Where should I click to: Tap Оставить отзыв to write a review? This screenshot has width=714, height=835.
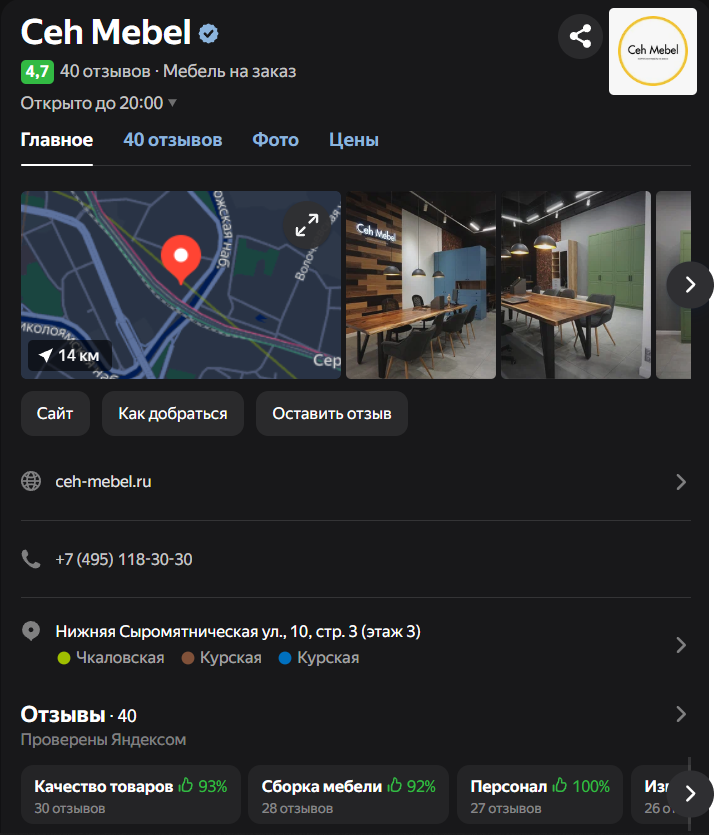pyautogui.click(x=332, y=413)
